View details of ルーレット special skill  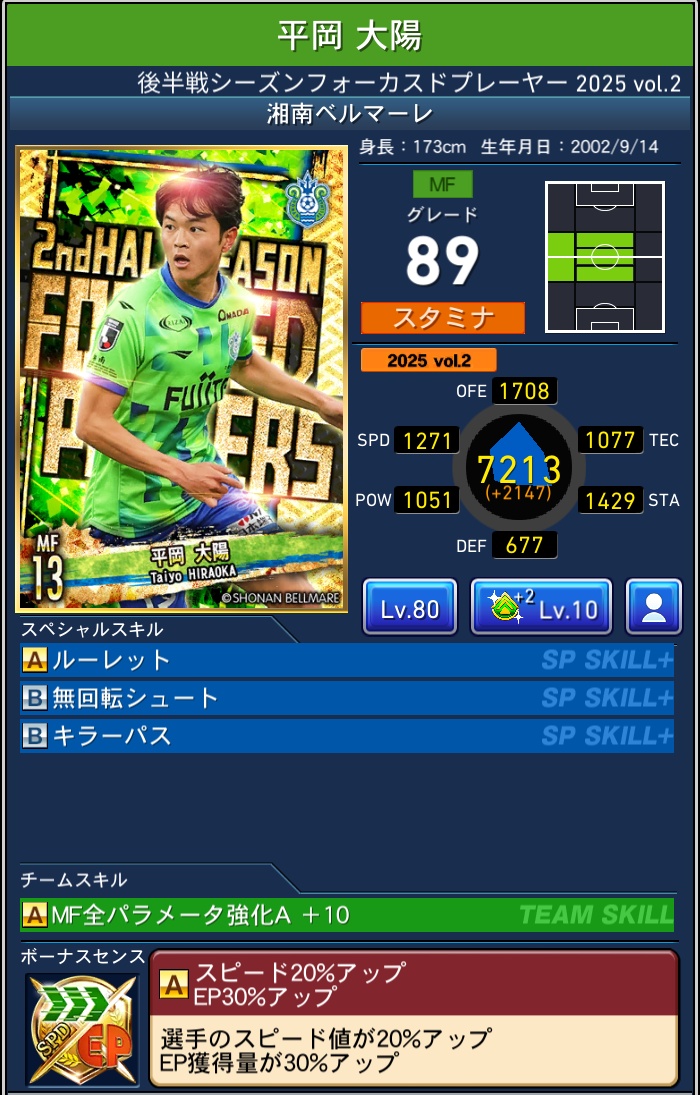347,660
